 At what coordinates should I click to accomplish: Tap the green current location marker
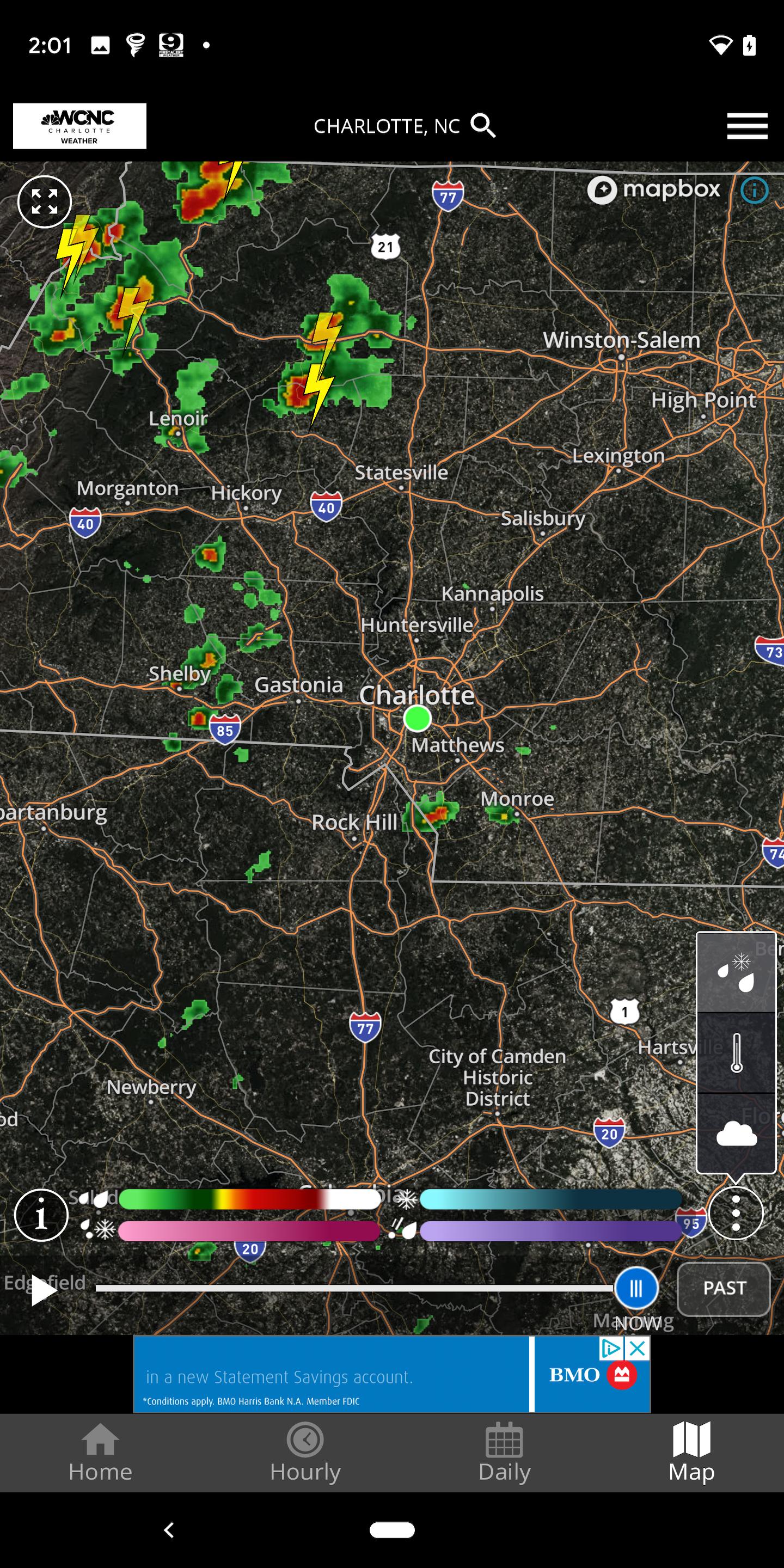coord(417,719)
